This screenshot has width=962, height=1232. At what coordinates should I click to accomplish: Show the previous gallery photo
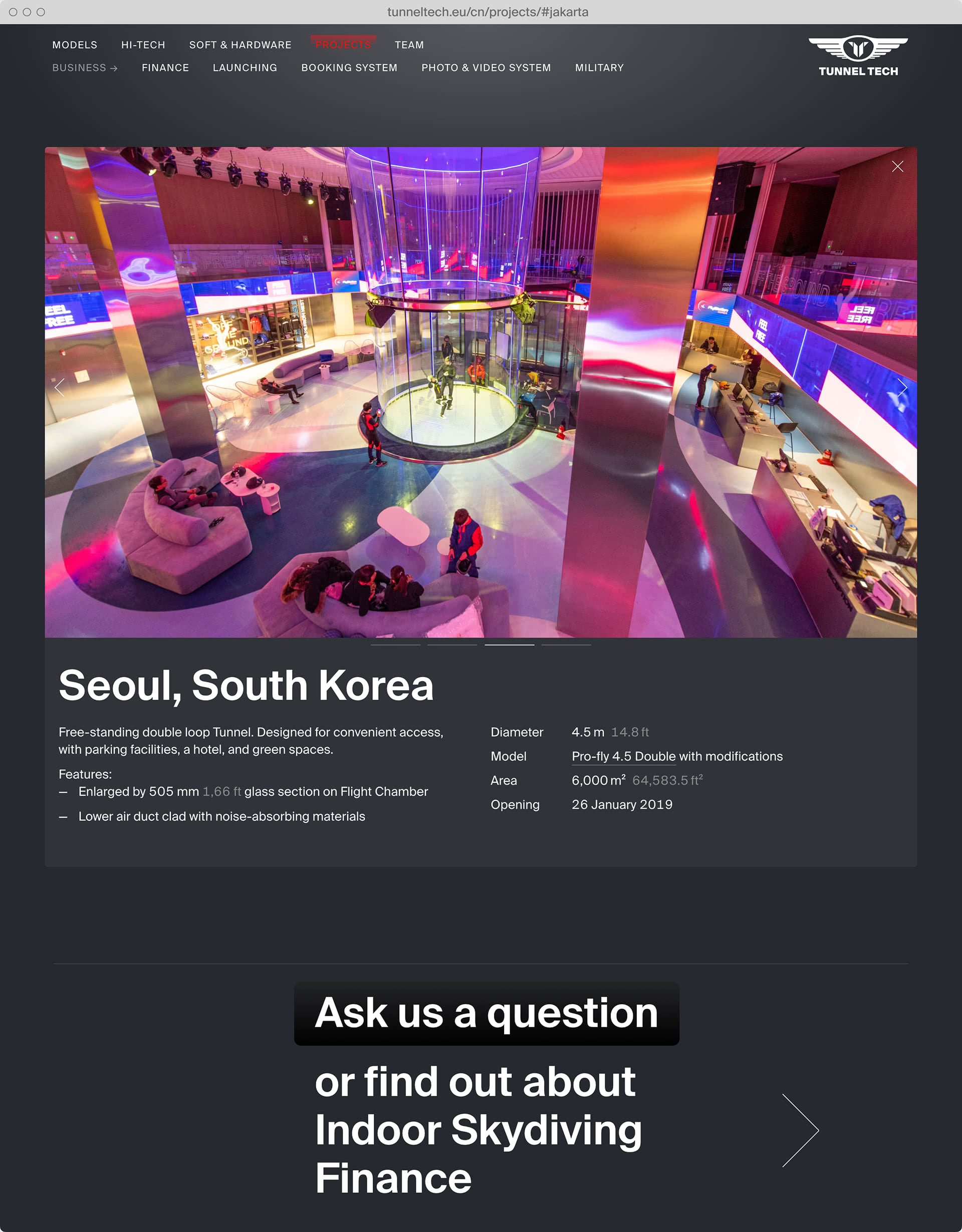point(60,388)
